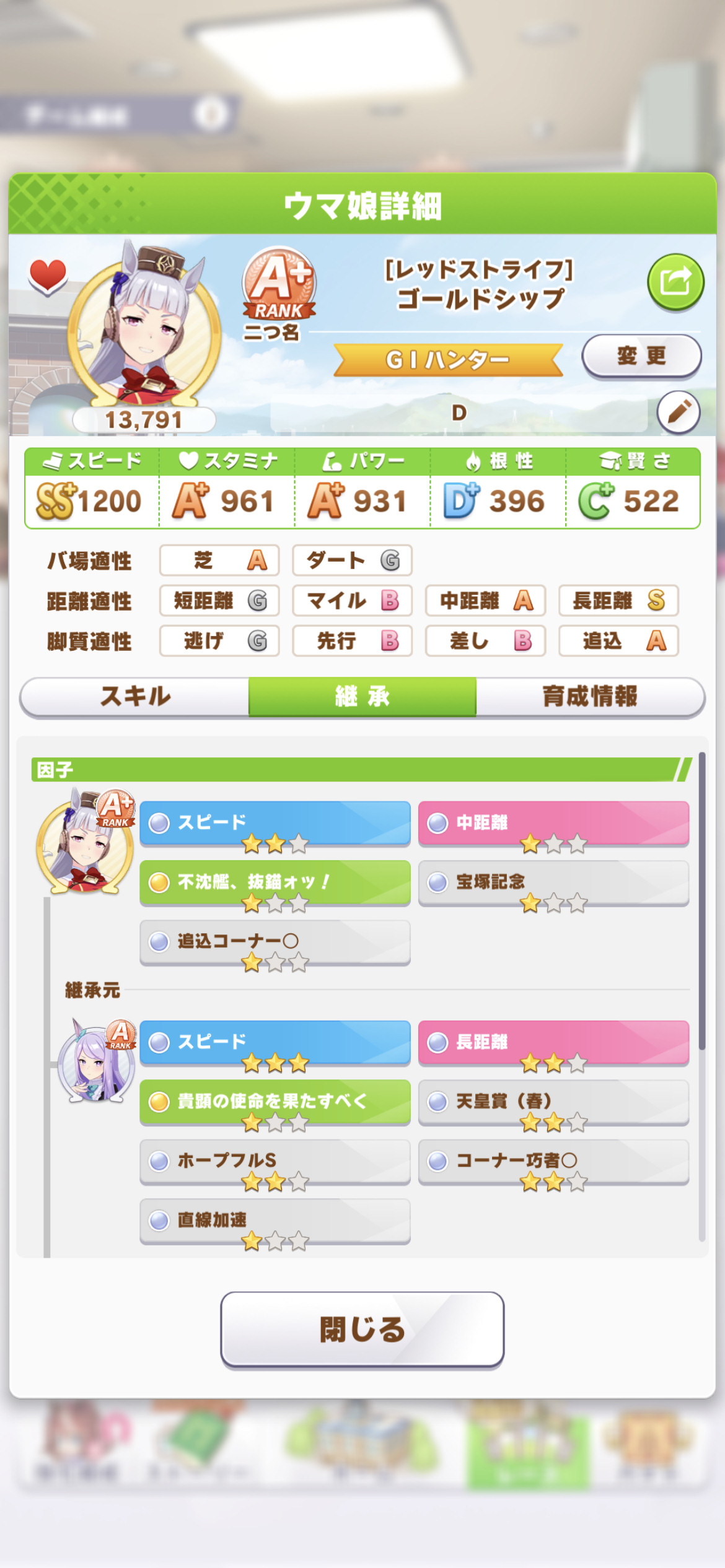Tap the 宝塚記念 factor
This screenshot has width=725, height=1568.
tap(554, 883)
